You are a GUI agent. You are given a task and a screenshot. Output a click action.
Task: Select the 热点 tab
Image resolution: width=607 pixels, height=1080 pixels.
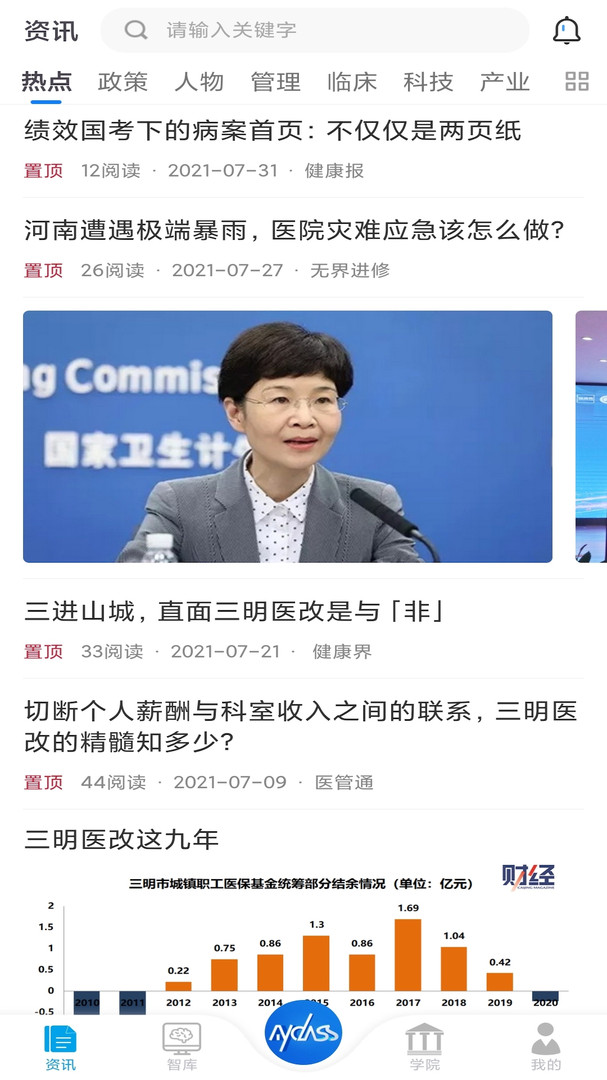(47, 82)
